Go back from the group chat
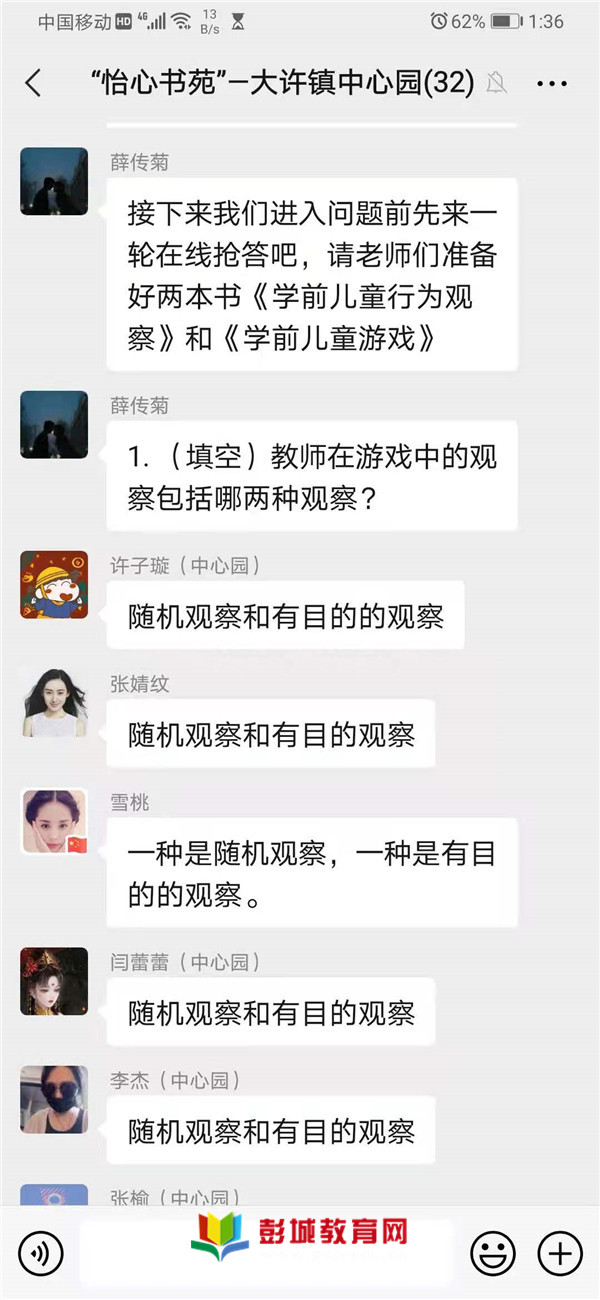600x1300 pixels. 33,83
